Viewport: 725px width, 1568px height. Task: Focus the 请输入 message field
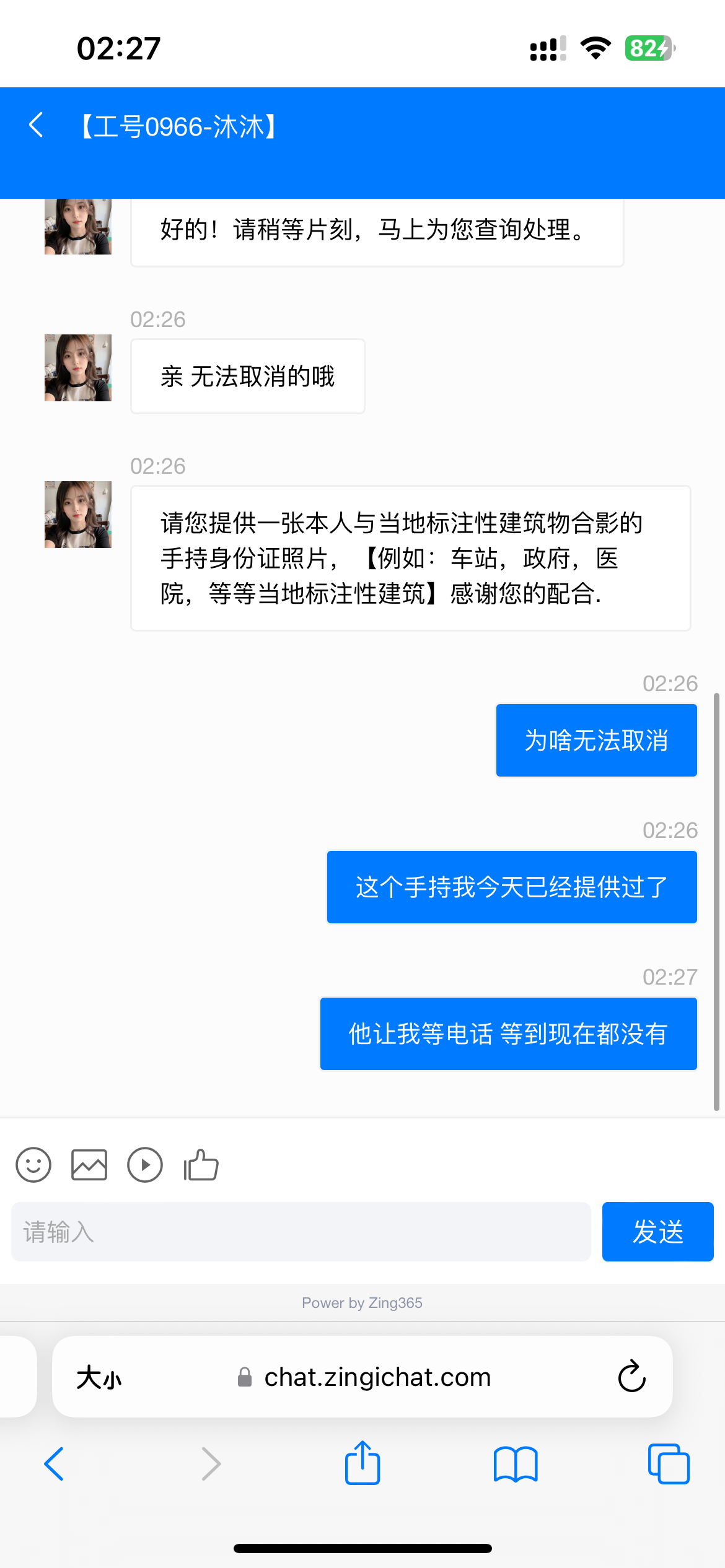tap(301, 1232)
